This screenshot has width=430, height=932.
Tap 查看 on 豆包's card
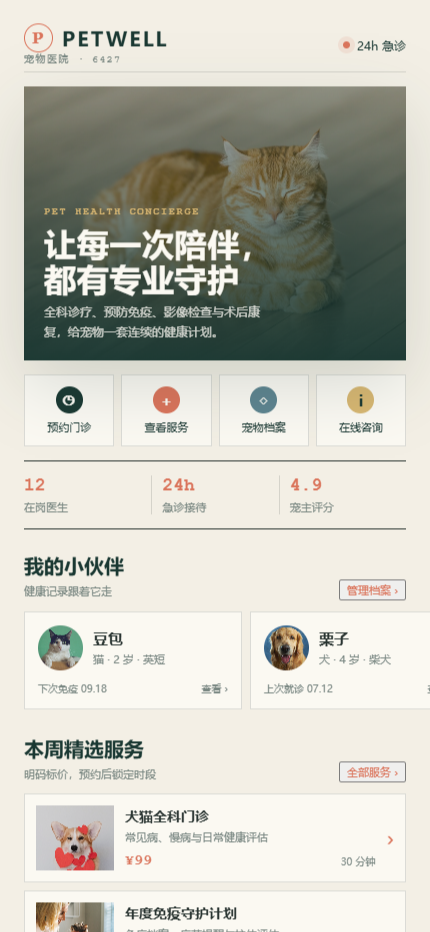(x=215, y=689)
